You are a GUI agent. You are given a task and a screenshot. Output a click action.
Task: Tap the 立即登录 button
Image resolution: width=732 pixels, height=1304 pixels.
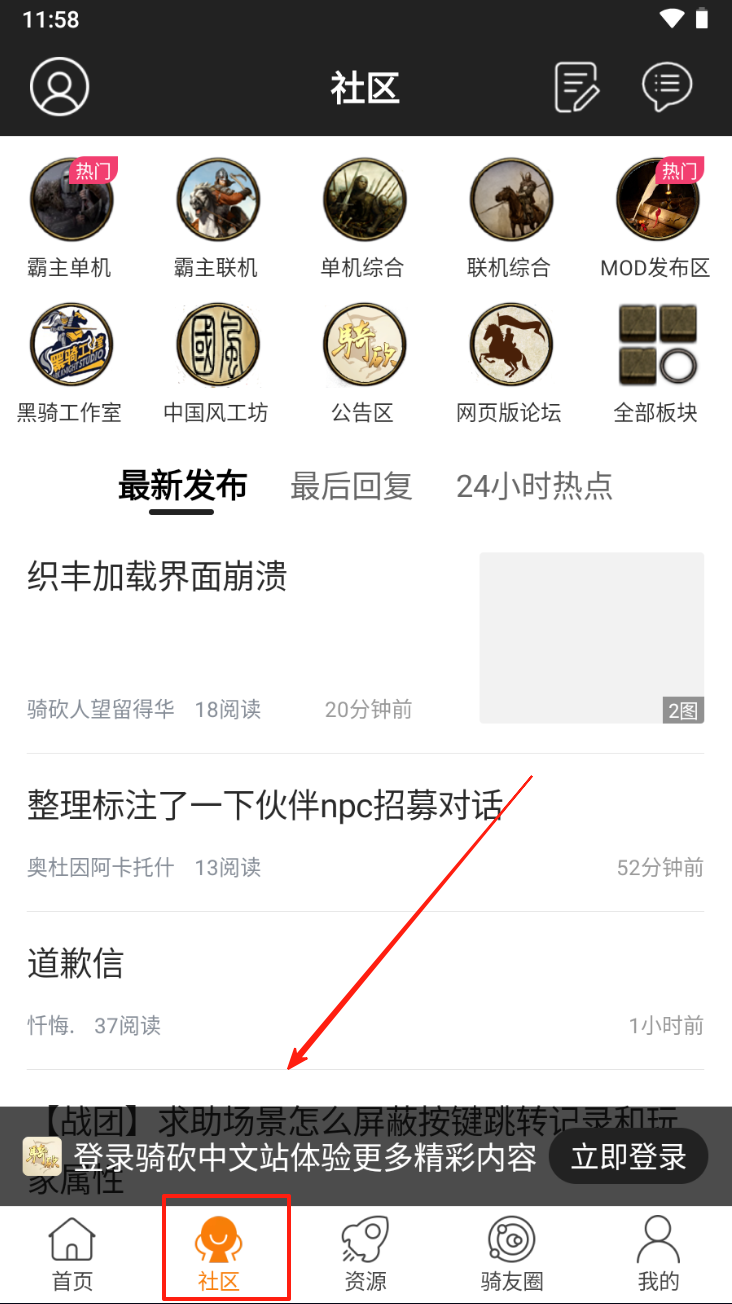tap(628, 1157)
